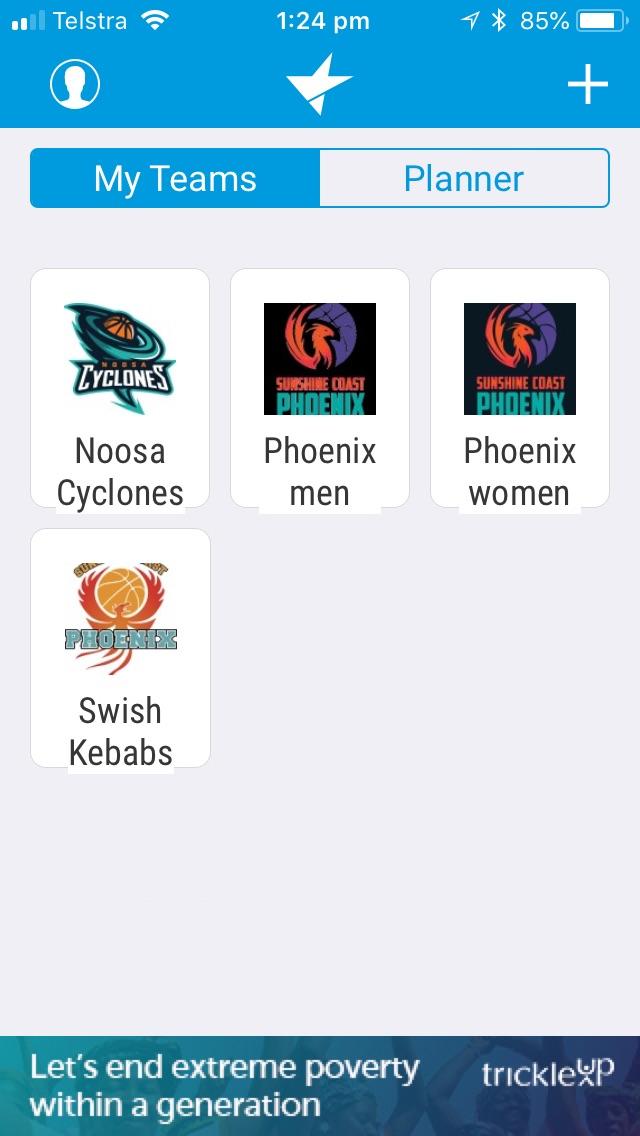Open the user profile icon

tap(75, 84)
